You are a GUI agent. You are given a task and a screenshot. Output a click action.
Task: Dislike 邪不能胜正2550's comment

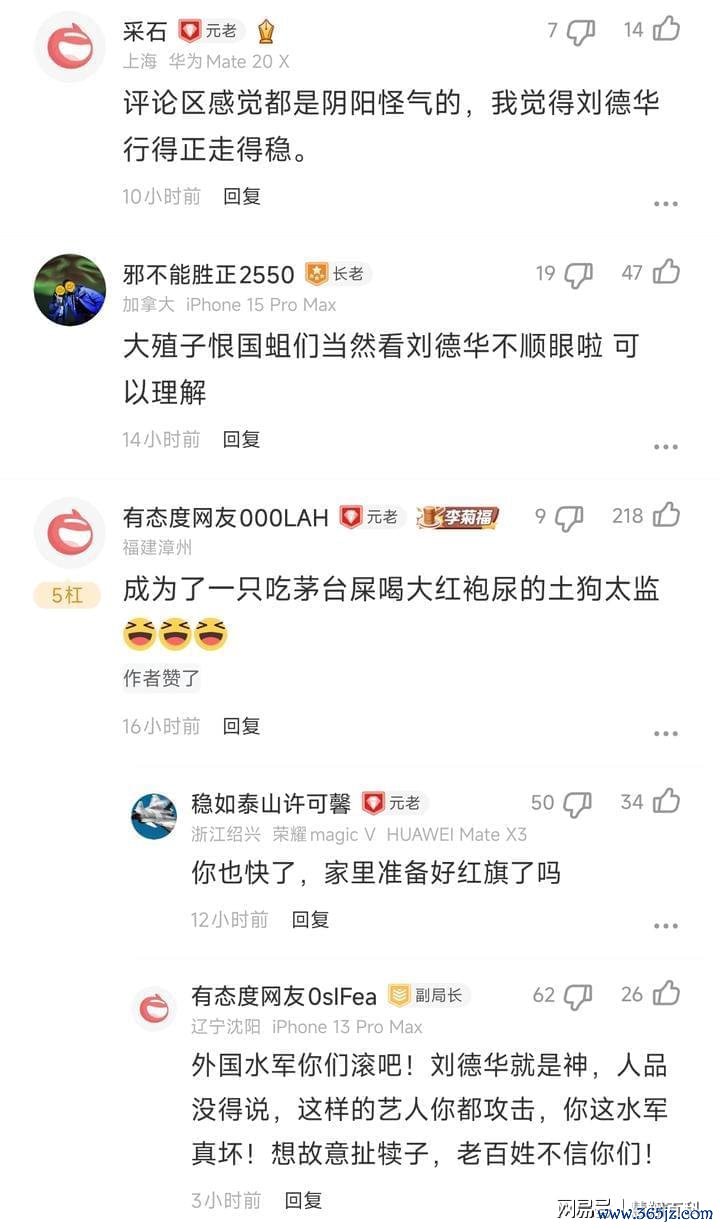(x=579, y=274)
